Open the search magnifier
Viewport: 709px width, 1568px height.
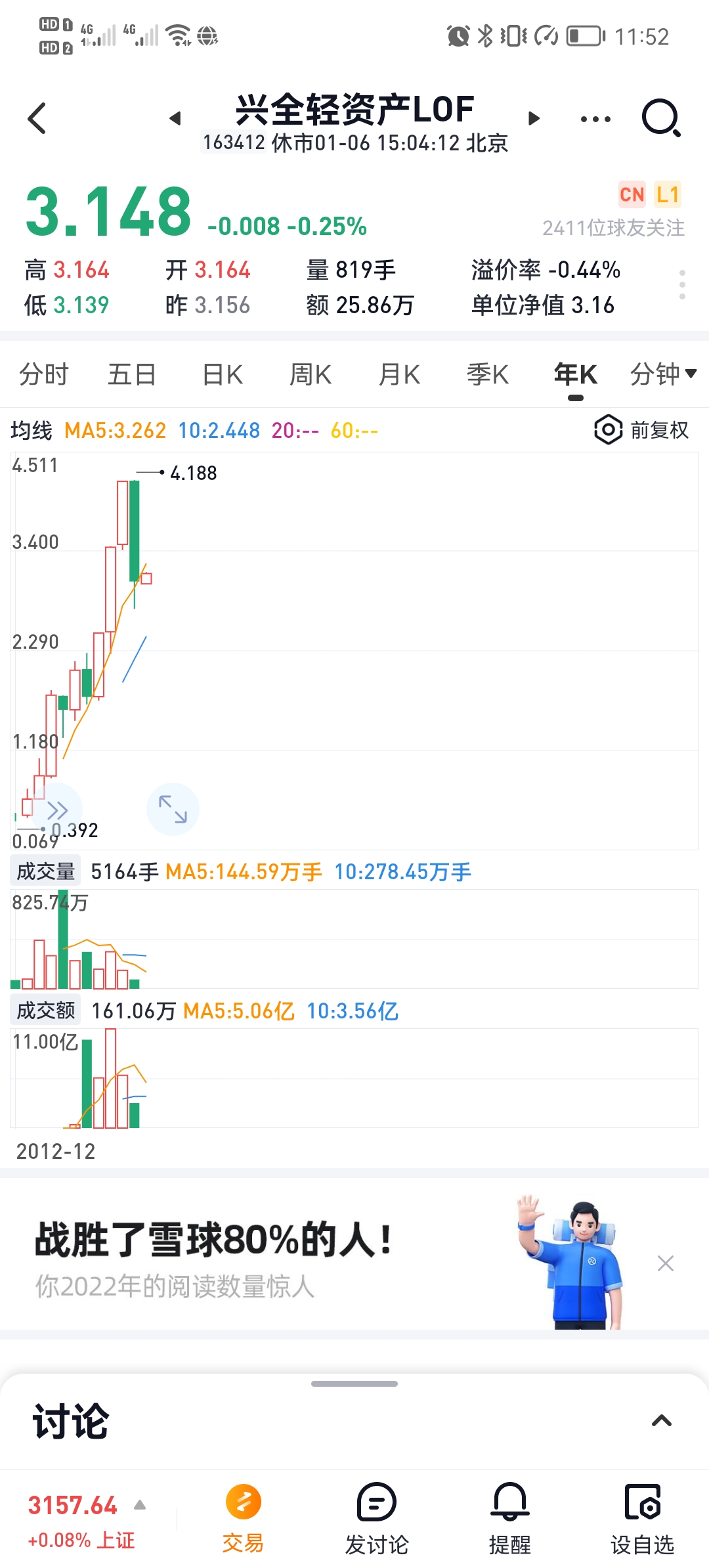(x=660, y=118)
